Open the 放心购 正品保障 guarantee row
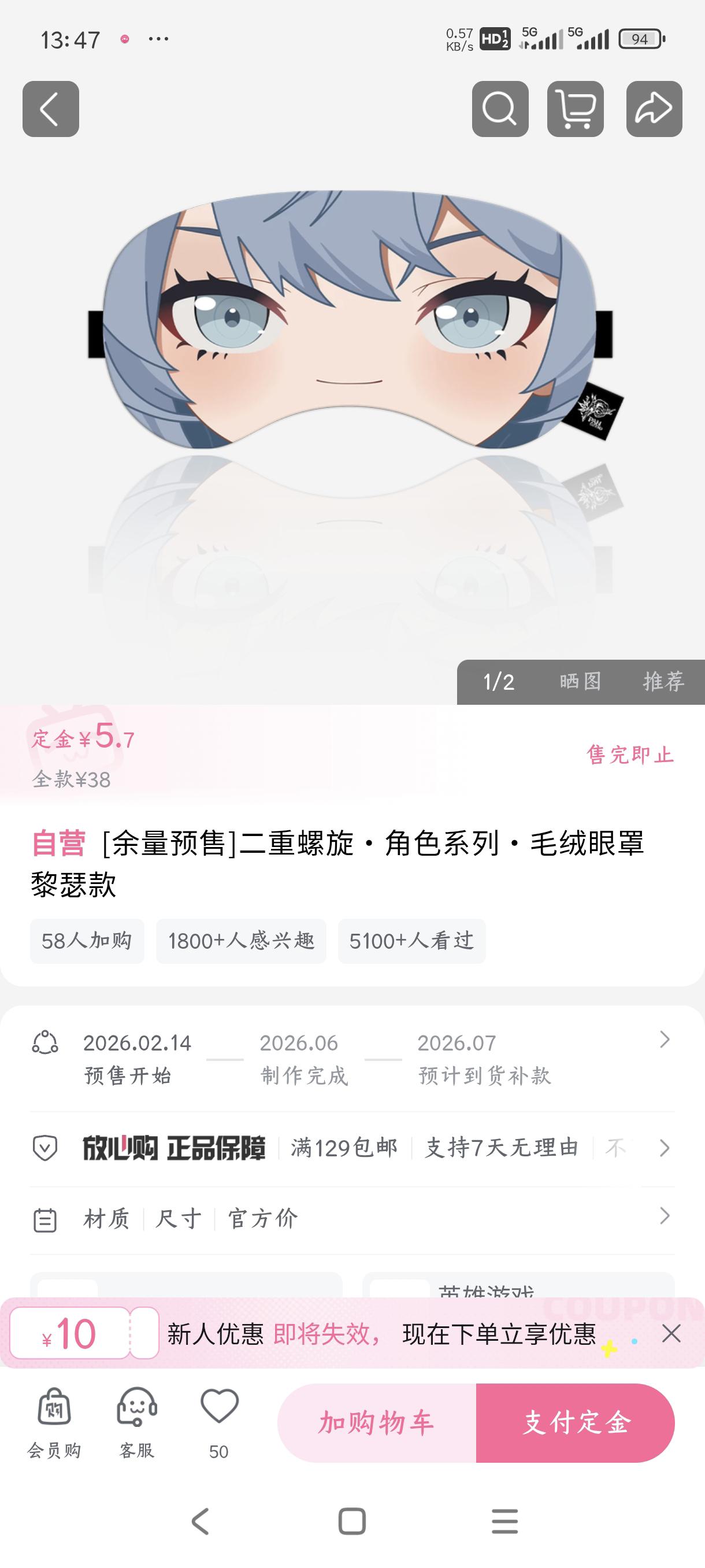This screenshot has width=705, height=1568. point(352,1148)
